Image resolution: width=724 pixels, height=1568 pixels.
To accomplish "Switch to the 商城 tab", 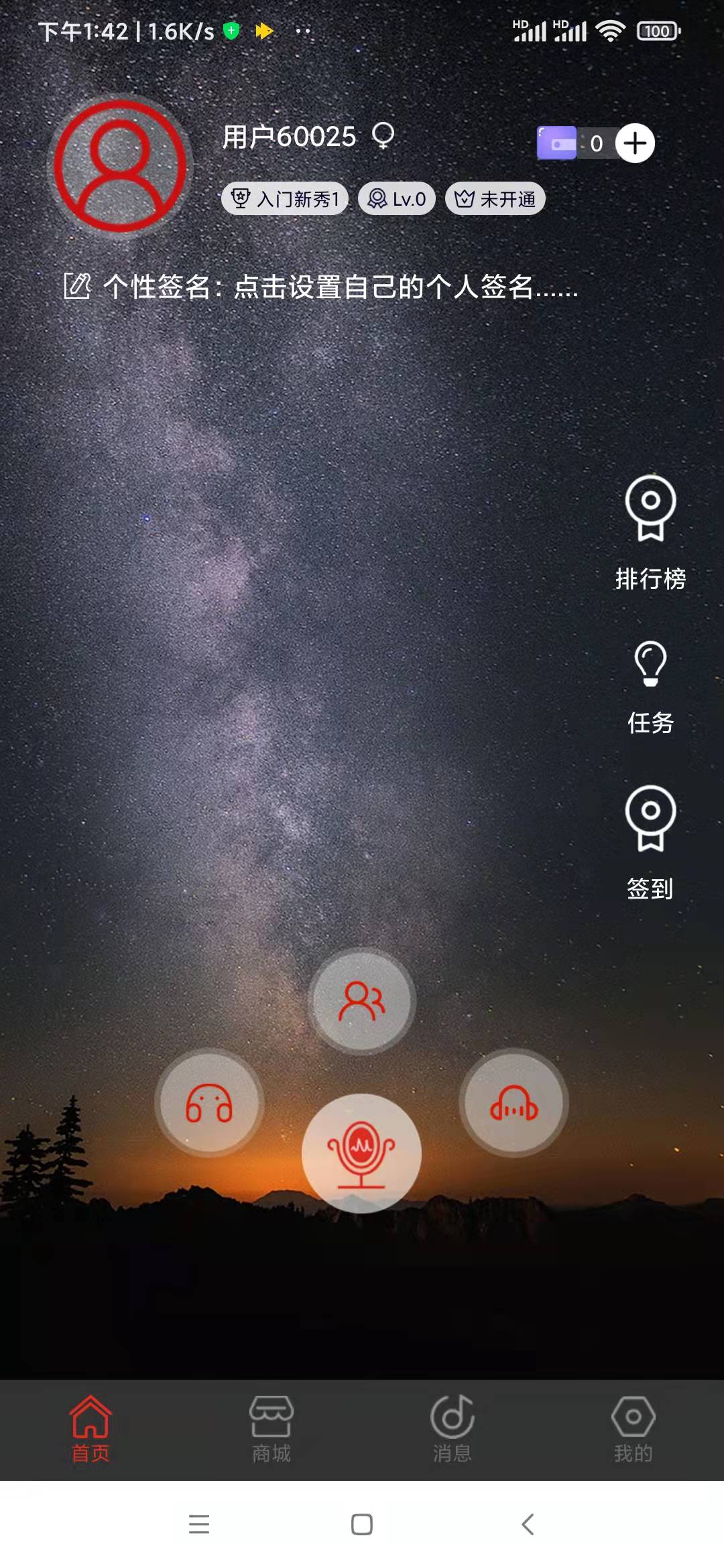I will tap(271, 1429).
